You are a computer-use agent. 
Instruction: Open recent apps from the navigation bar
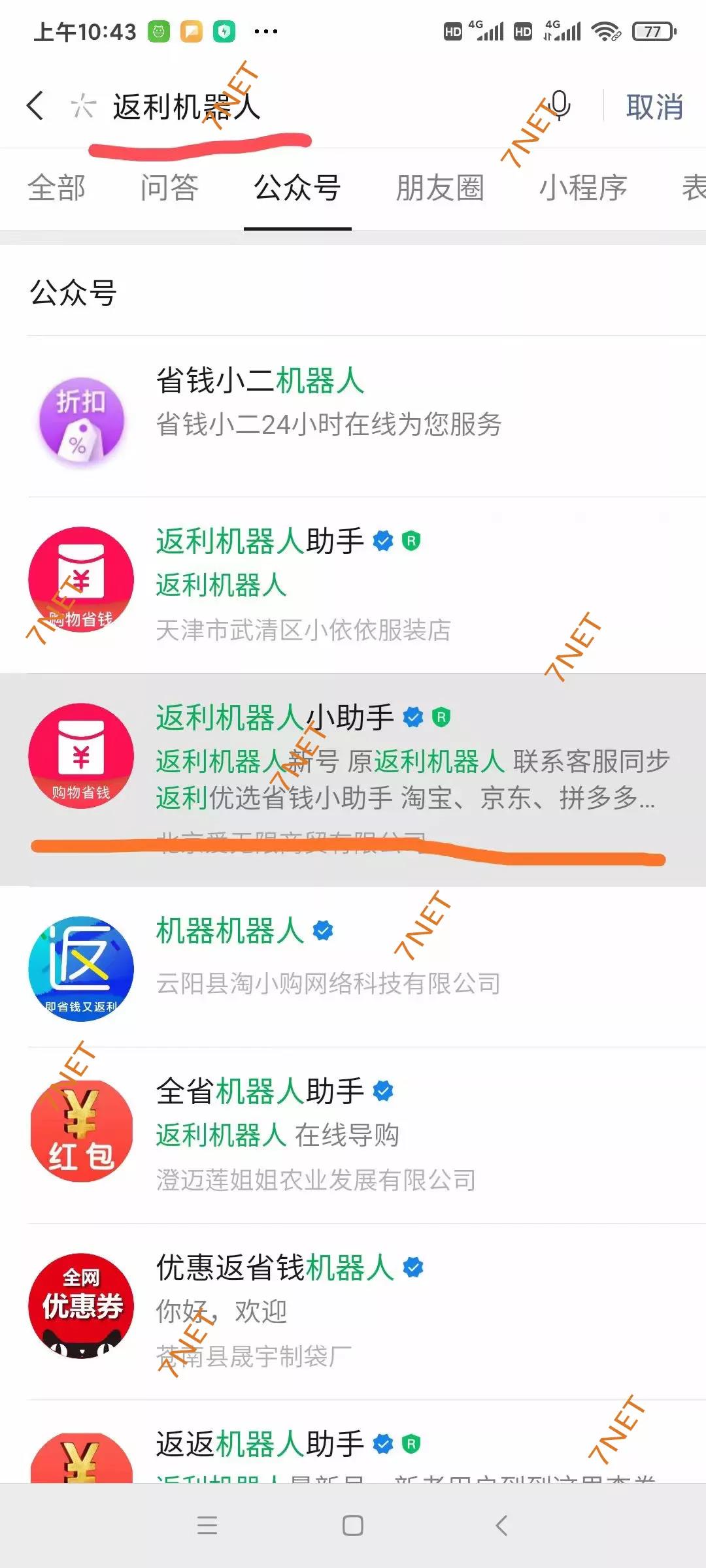pos(207,1526)
